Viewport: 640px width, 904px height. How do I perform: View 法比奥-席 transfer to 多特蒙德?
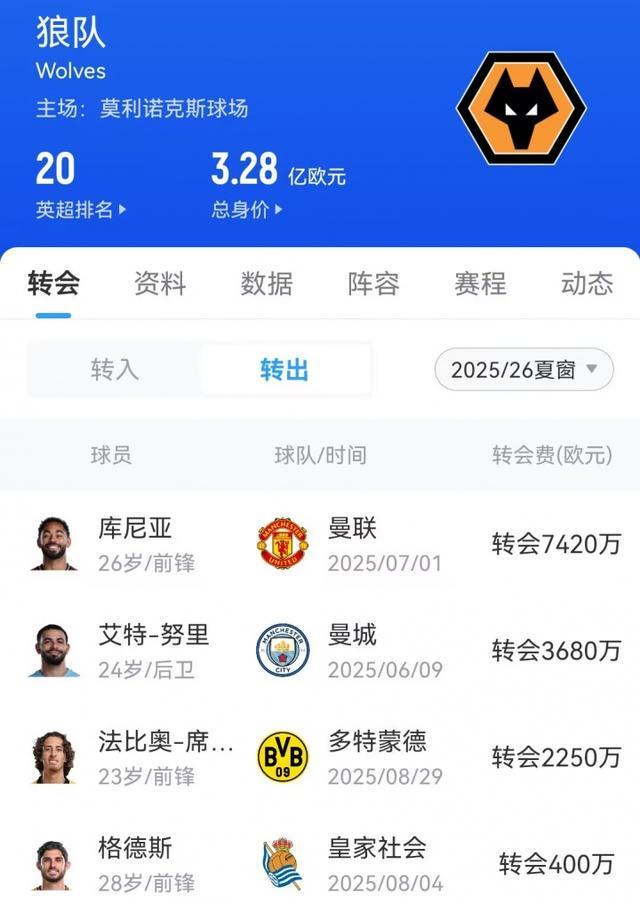click(x=320, y=757)
